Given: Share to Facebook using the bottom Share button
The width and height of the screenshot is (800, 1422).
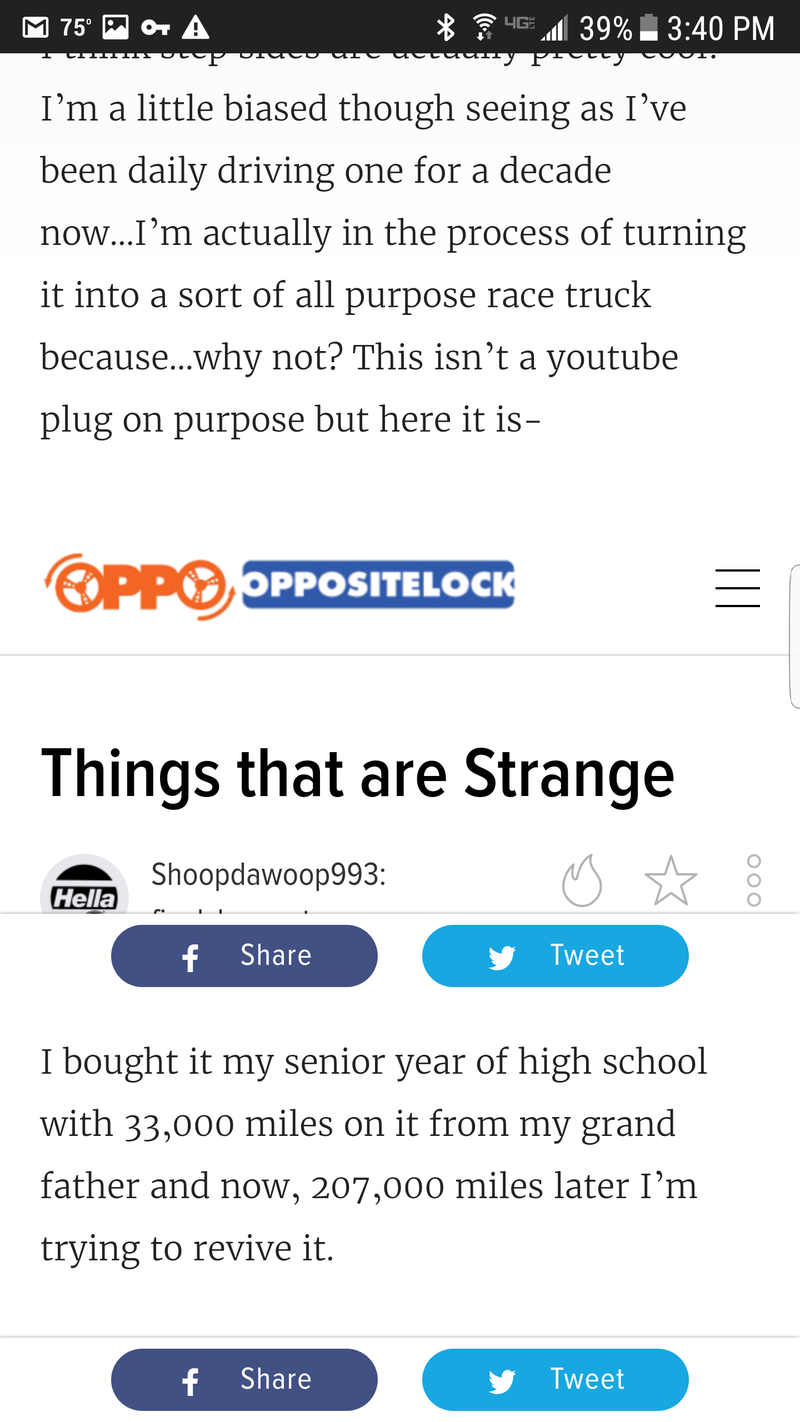Looking at the screenshot, I should pyautogui.click(x=244, y=1380).
